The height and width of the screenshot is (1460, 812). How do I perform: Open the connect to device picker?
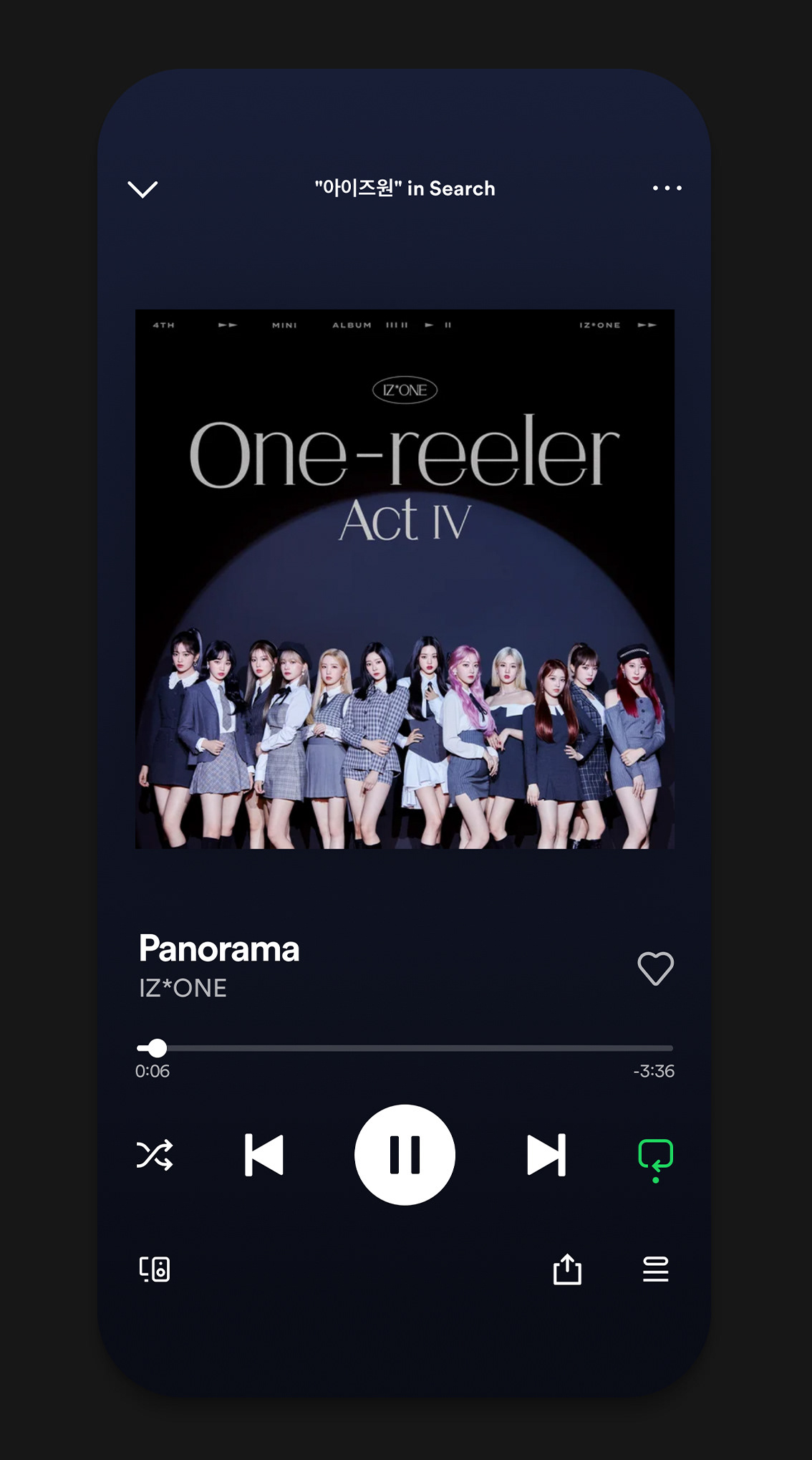tap(155, 1269)
